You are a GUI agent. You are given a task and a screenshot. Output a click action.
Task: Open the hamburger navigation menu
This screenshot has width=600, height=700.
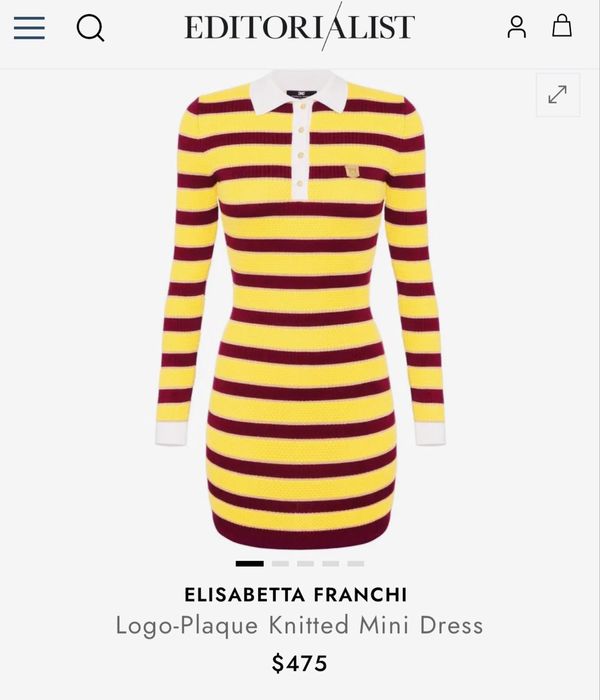[x=29, y=28]
